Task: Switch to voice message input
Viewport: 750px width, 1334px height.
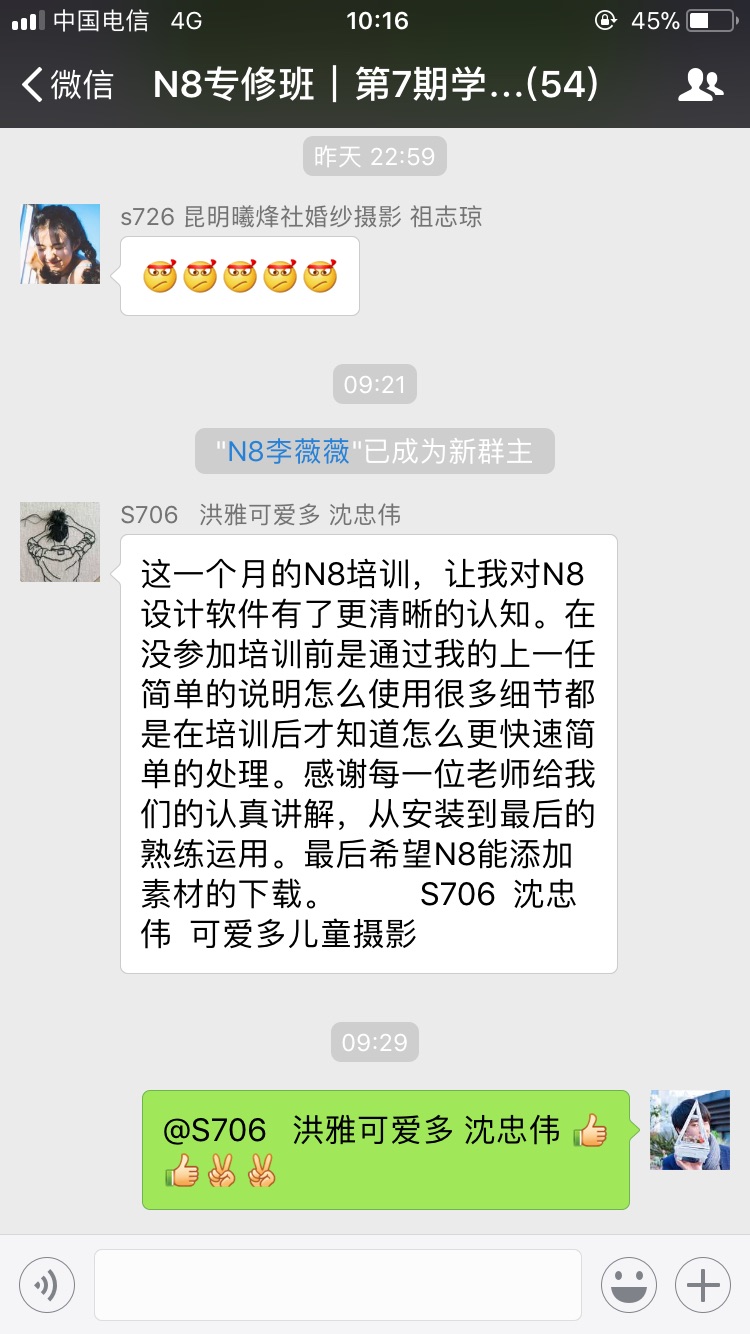Action: (x=47, y=1285)
